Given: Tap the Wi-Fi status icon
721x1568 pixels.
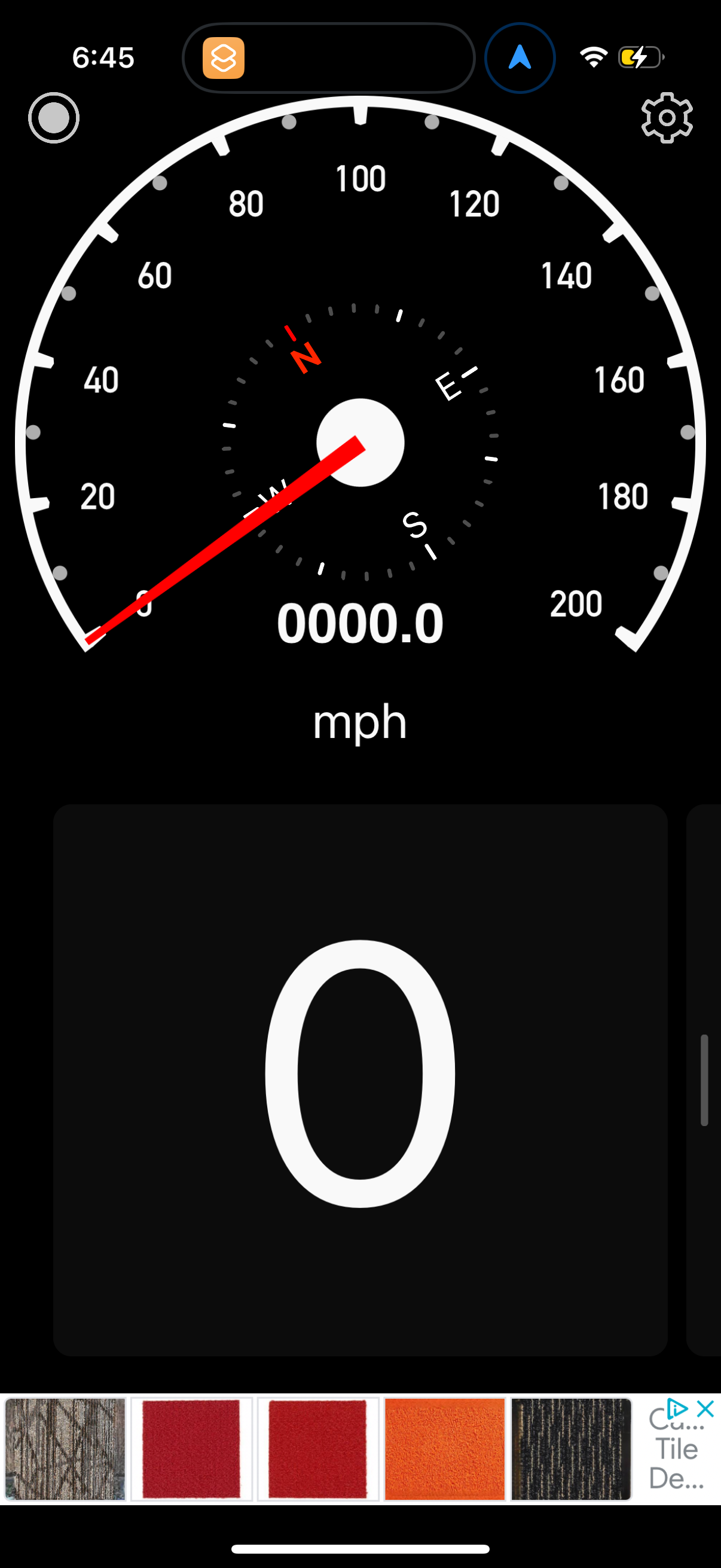Looking at the screenshot, I should tap(593, 57).
